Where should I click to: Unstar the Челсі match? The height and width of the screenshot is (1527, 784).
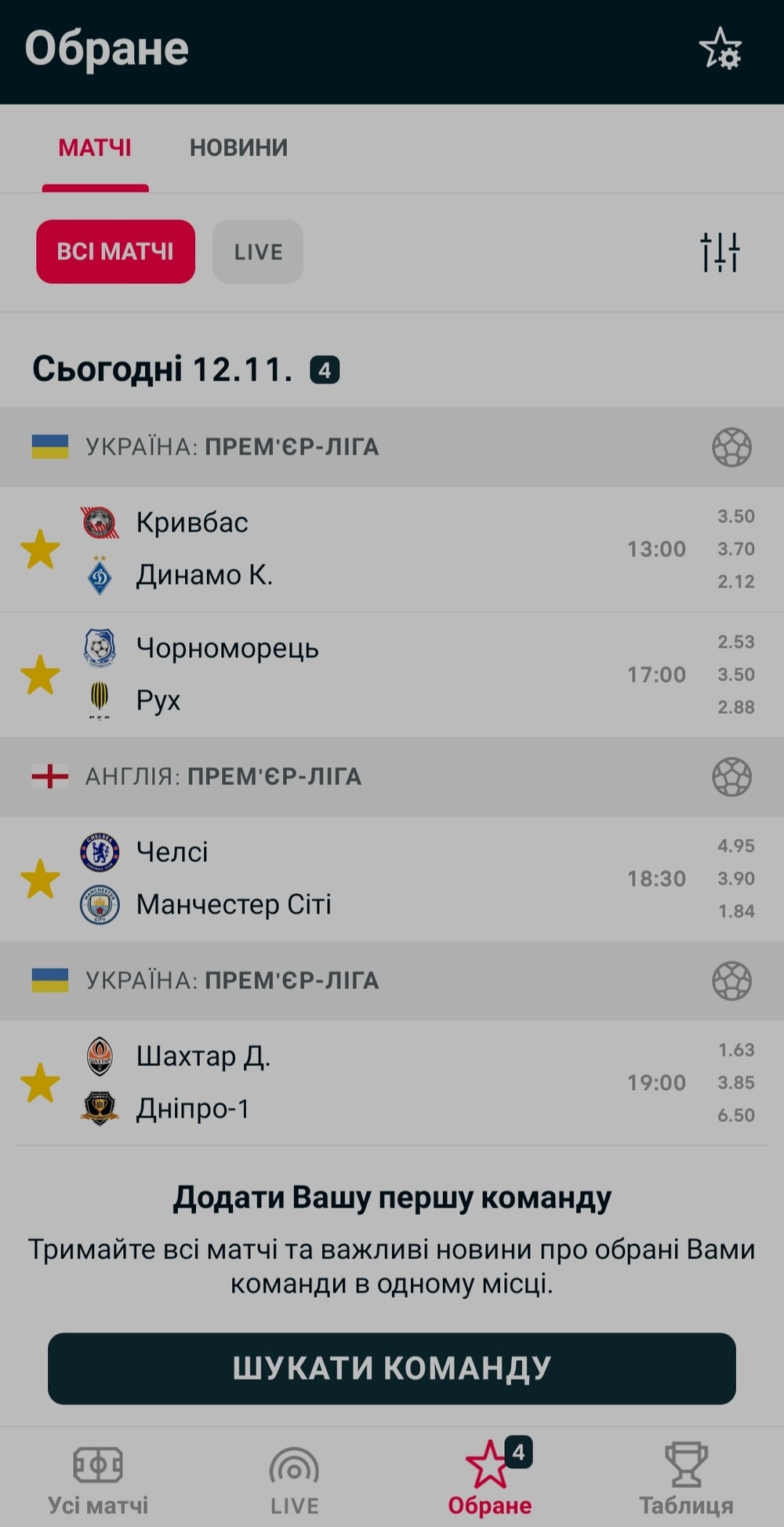40,878
